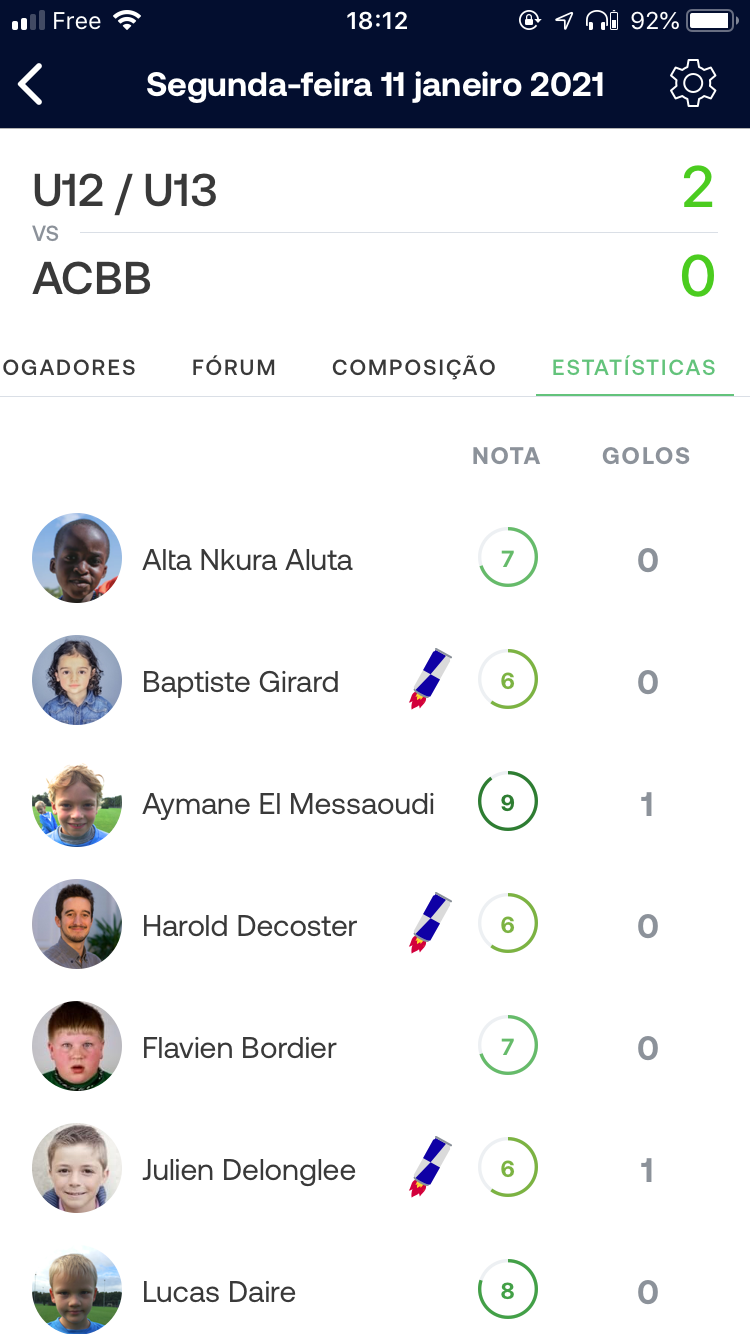View Baptiste Girard's stats row
This screenshot has width=750, height=1334.
pos(241,682)
